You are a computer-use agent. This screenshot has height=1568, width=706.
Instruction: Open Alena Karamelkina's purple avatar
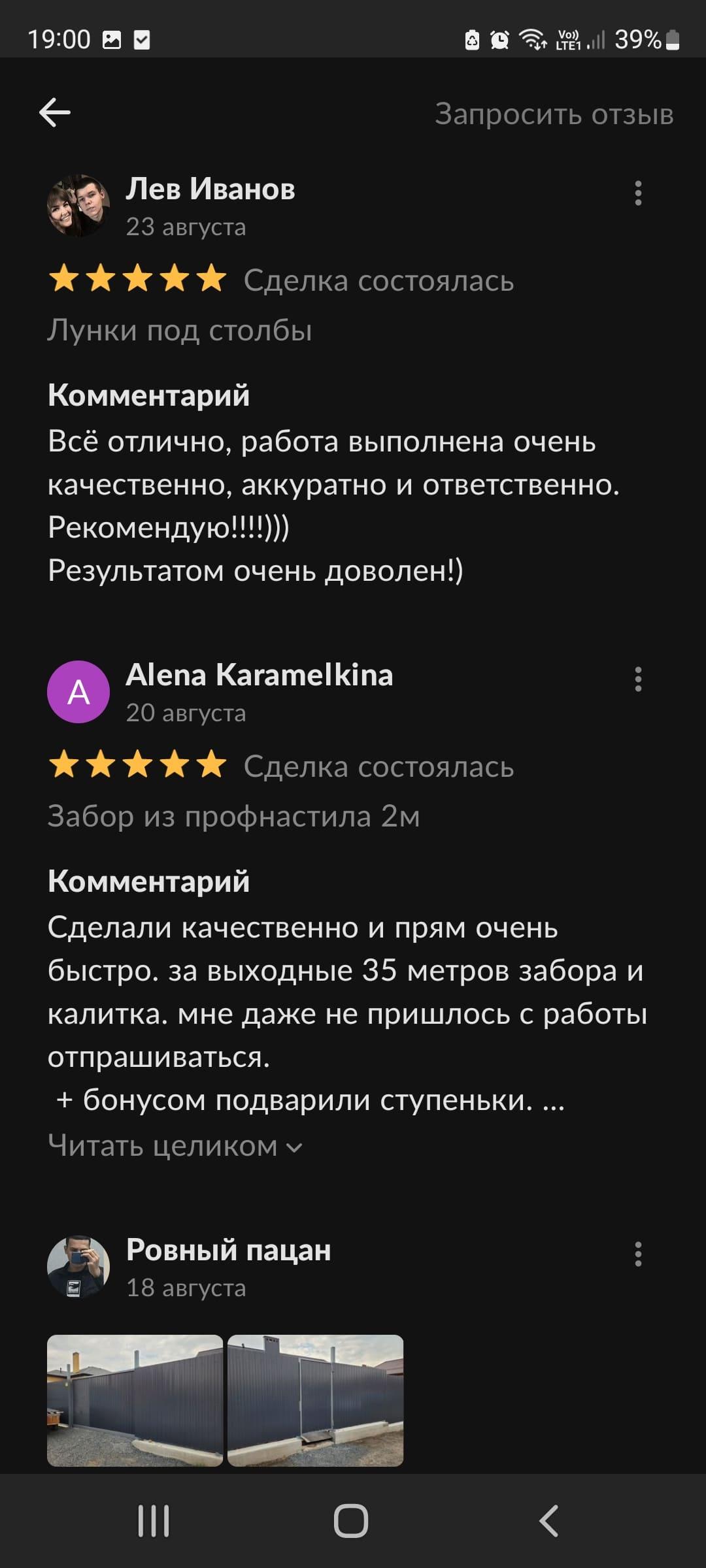pos(78,692)
